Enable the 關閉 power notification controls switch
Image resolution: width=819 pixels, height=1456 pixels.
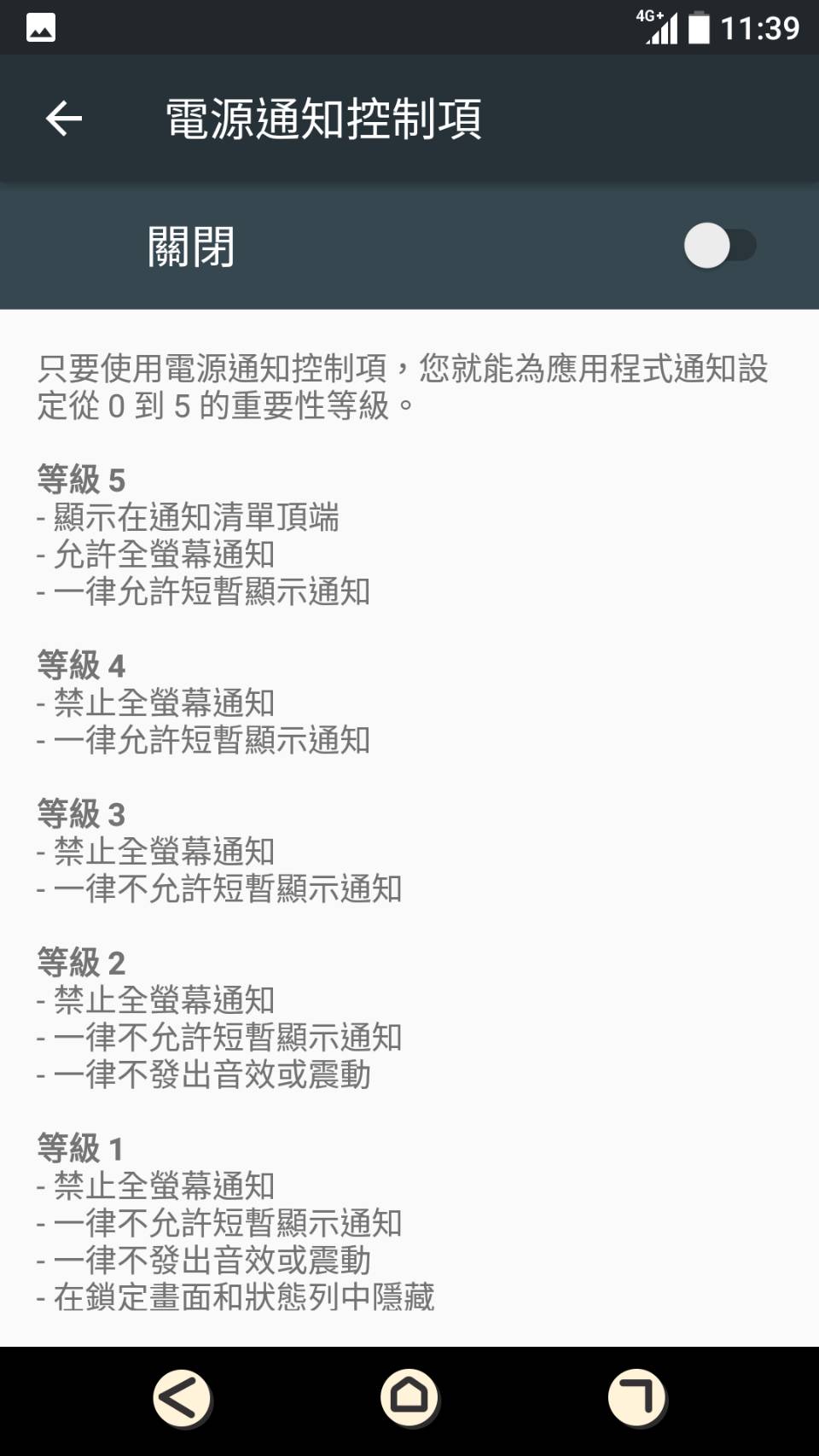(720, 246)
